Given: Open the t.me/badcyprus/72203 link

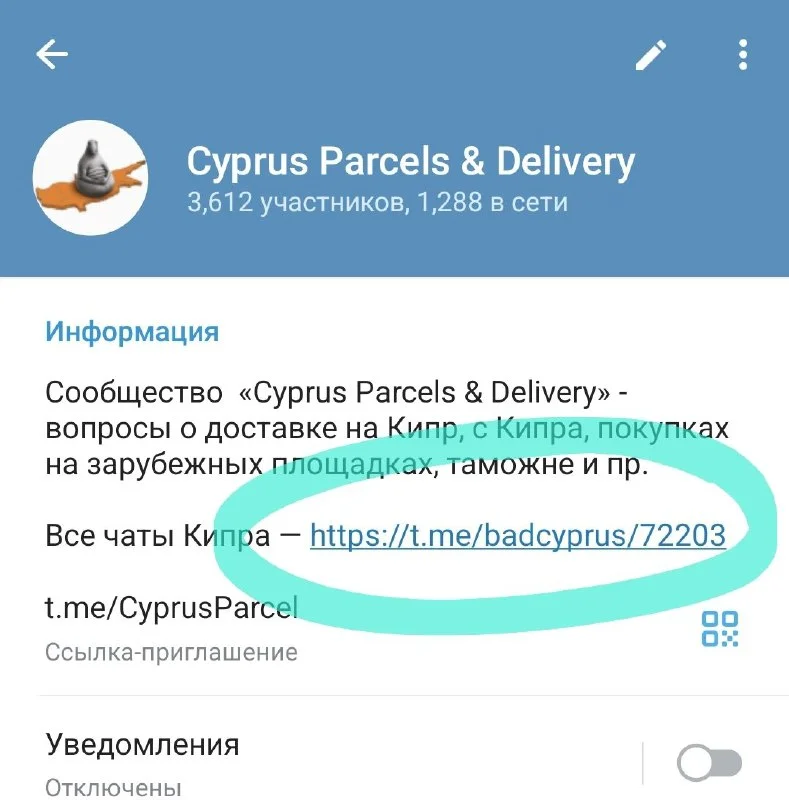Looking at the screenshot, I should pyautogui.click(x=517, y=536).
